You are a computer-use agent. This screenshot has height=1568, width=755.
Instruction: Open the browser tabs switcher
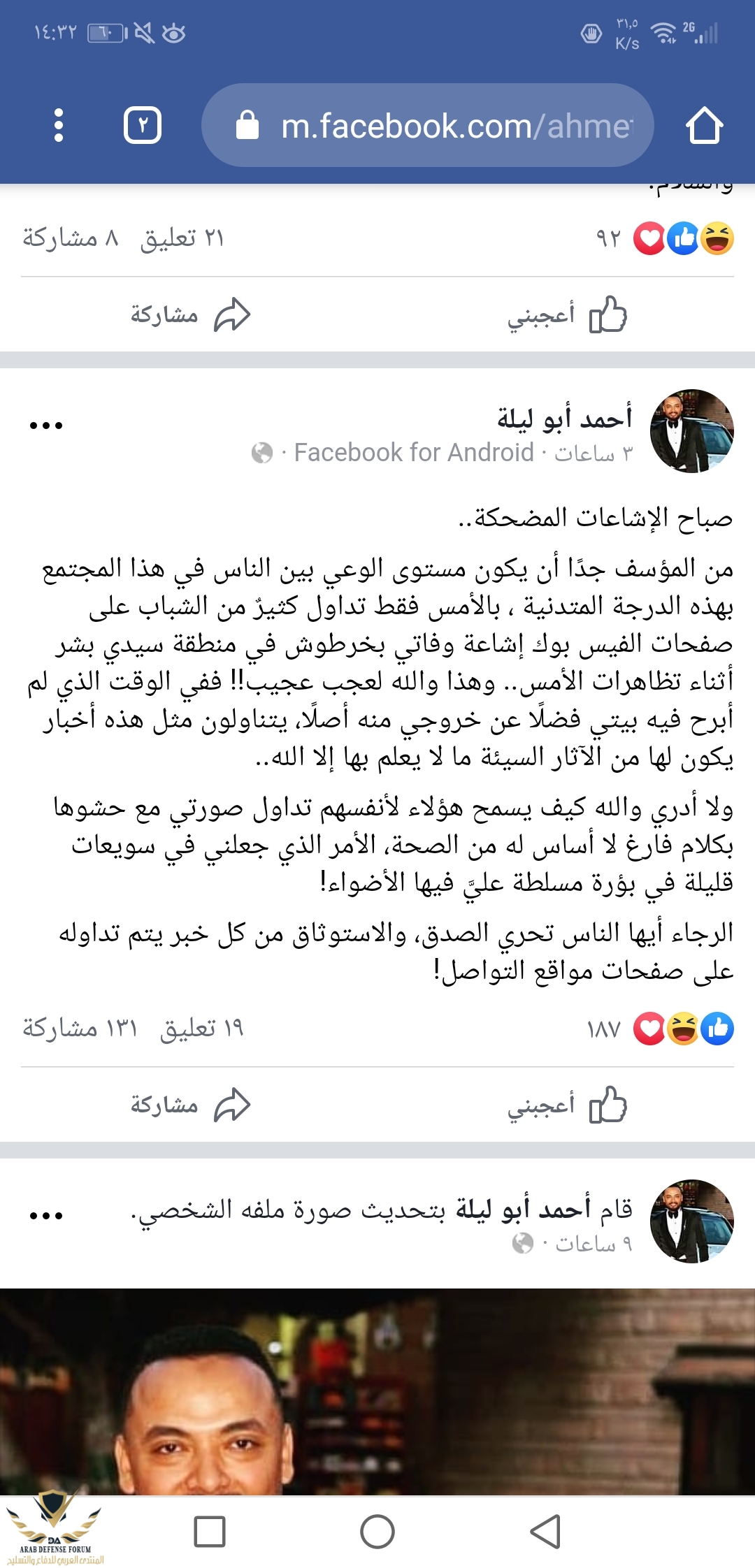click(143, 126)
